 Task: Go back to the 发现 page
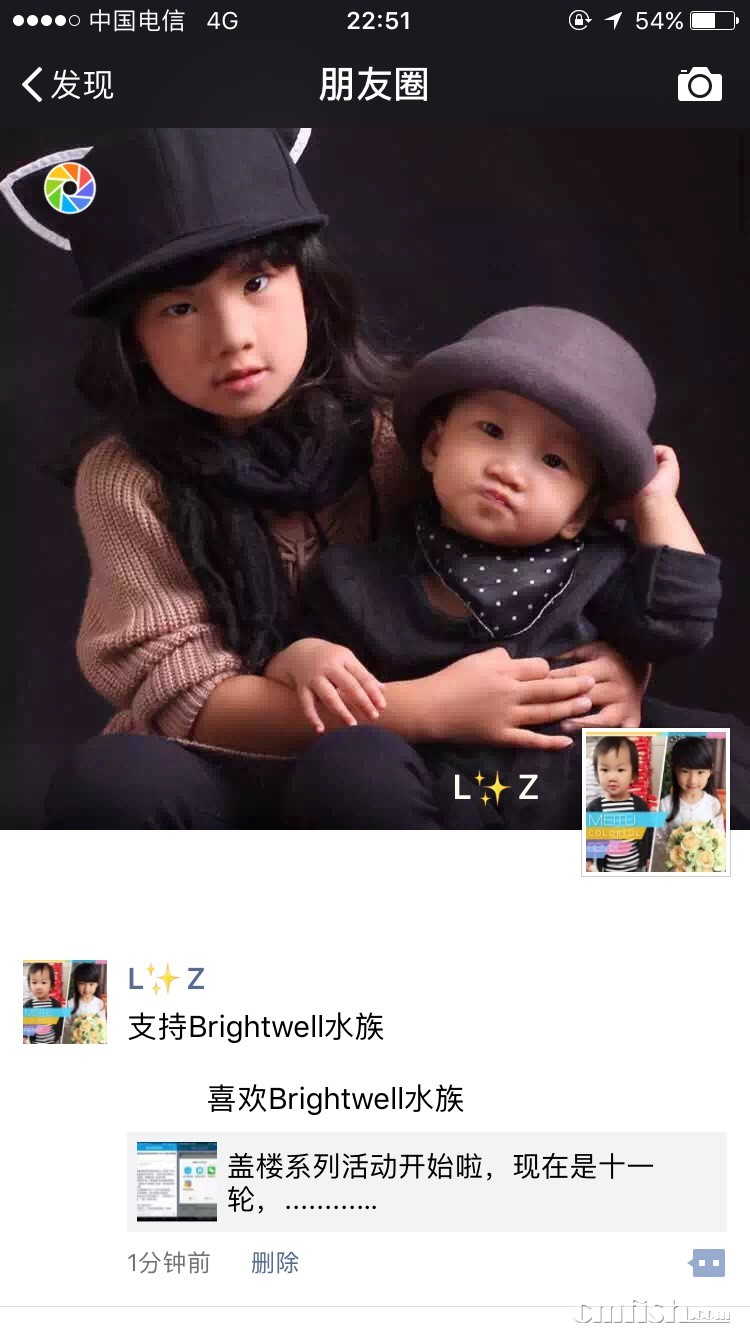click(68, 85)
